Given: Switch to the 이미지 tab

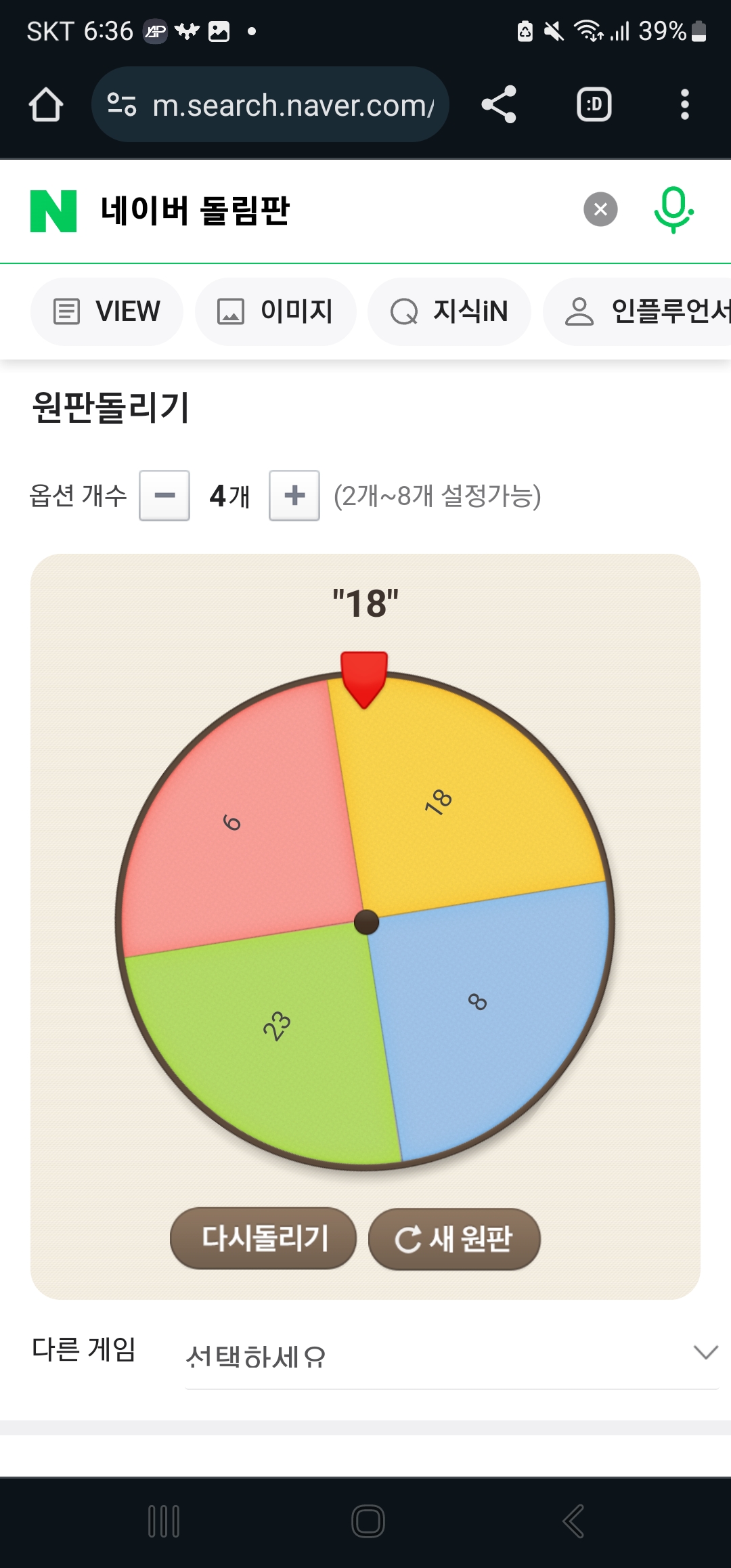Looking at the screenshot, I should pyautogui.click(x=275, y=311).
